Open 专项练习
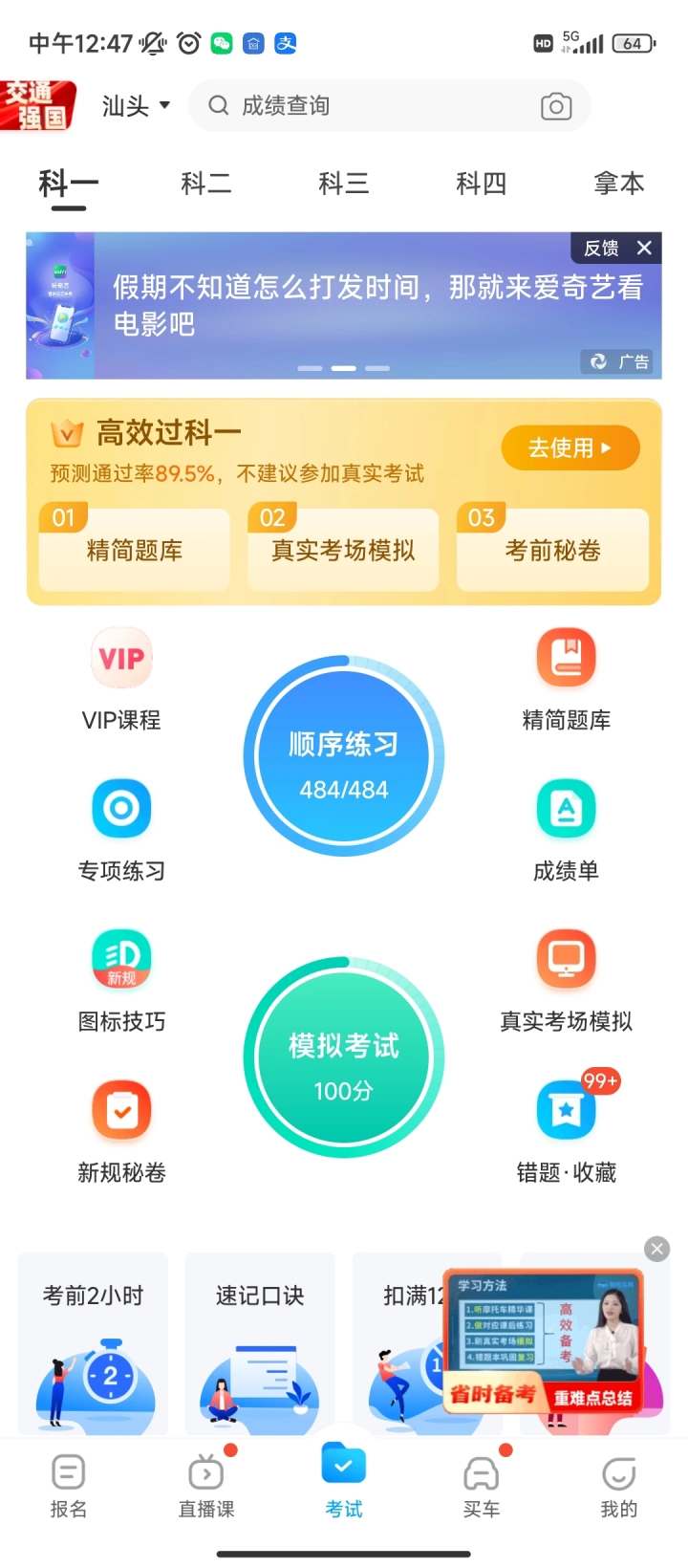 click(121, 830)
